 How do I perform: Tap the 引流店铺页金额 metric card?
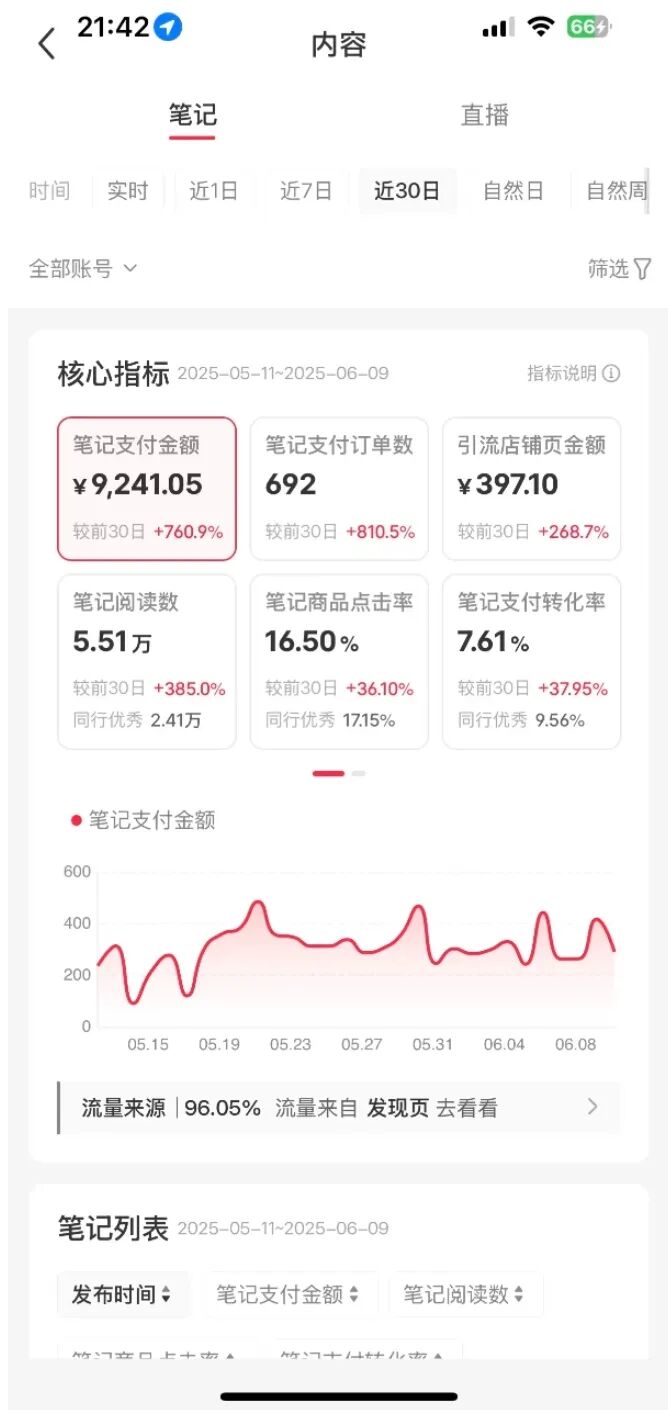[531, 488]
